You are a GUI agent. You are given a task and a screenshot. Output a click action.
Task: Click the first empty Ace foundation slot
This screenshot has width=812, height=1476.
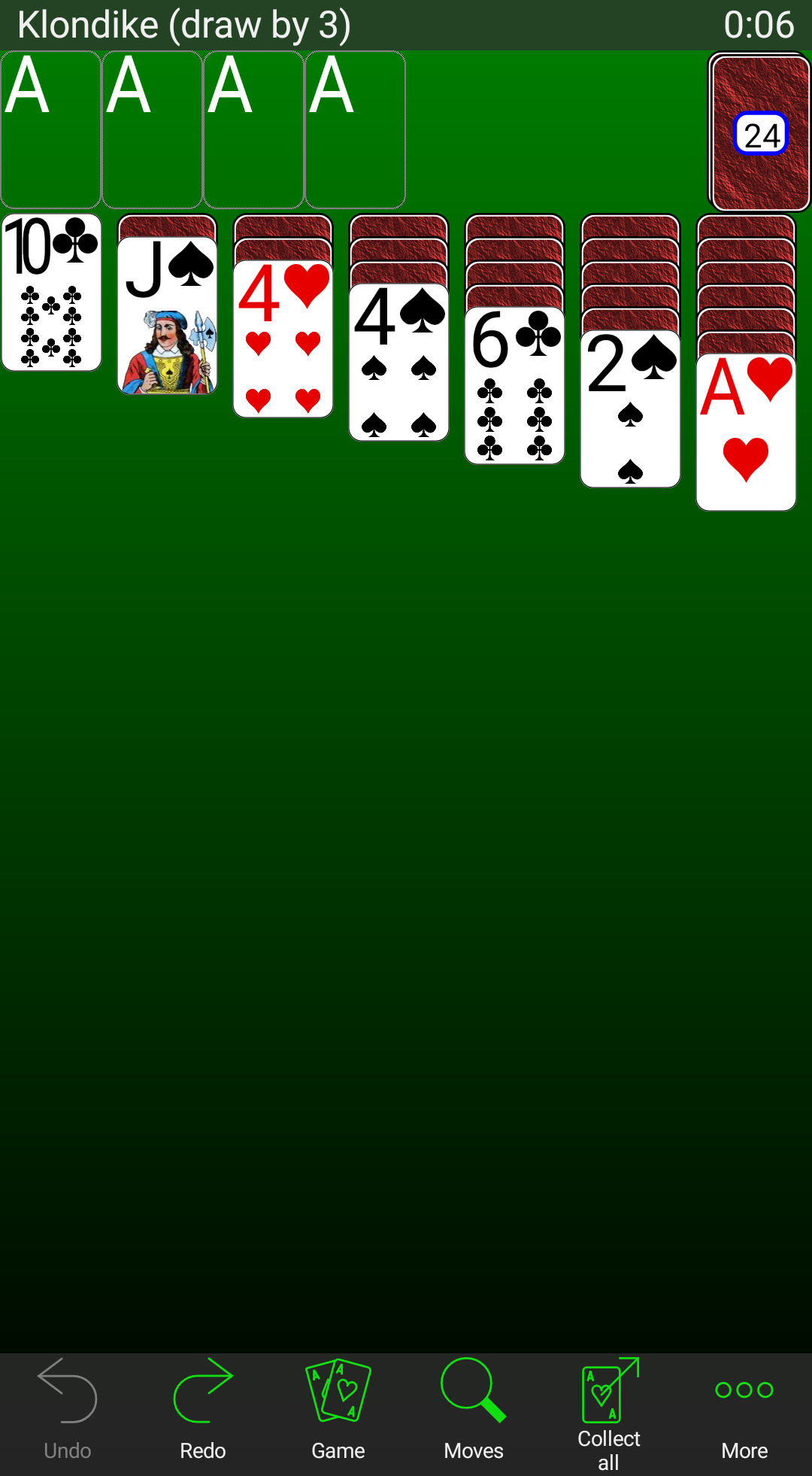click(50, 129)
